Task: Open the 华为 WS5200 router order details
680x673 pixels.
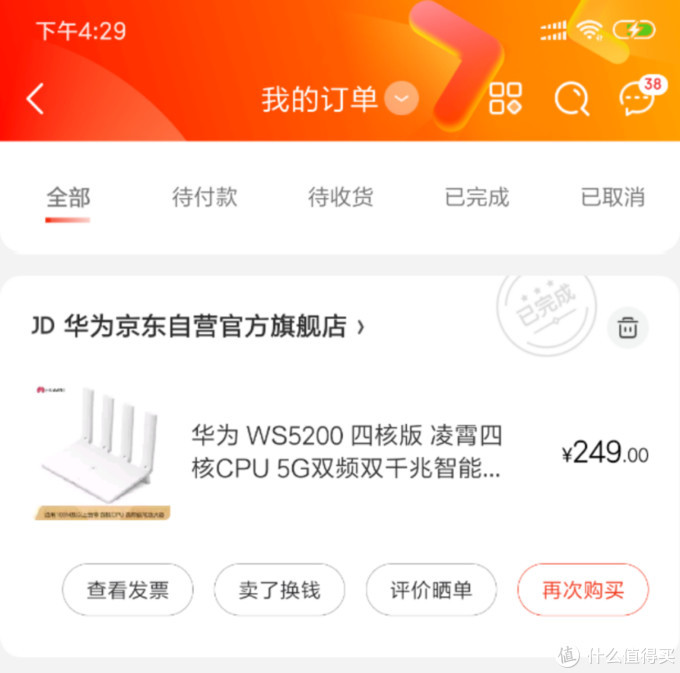Action: click(x=346, y=452)
